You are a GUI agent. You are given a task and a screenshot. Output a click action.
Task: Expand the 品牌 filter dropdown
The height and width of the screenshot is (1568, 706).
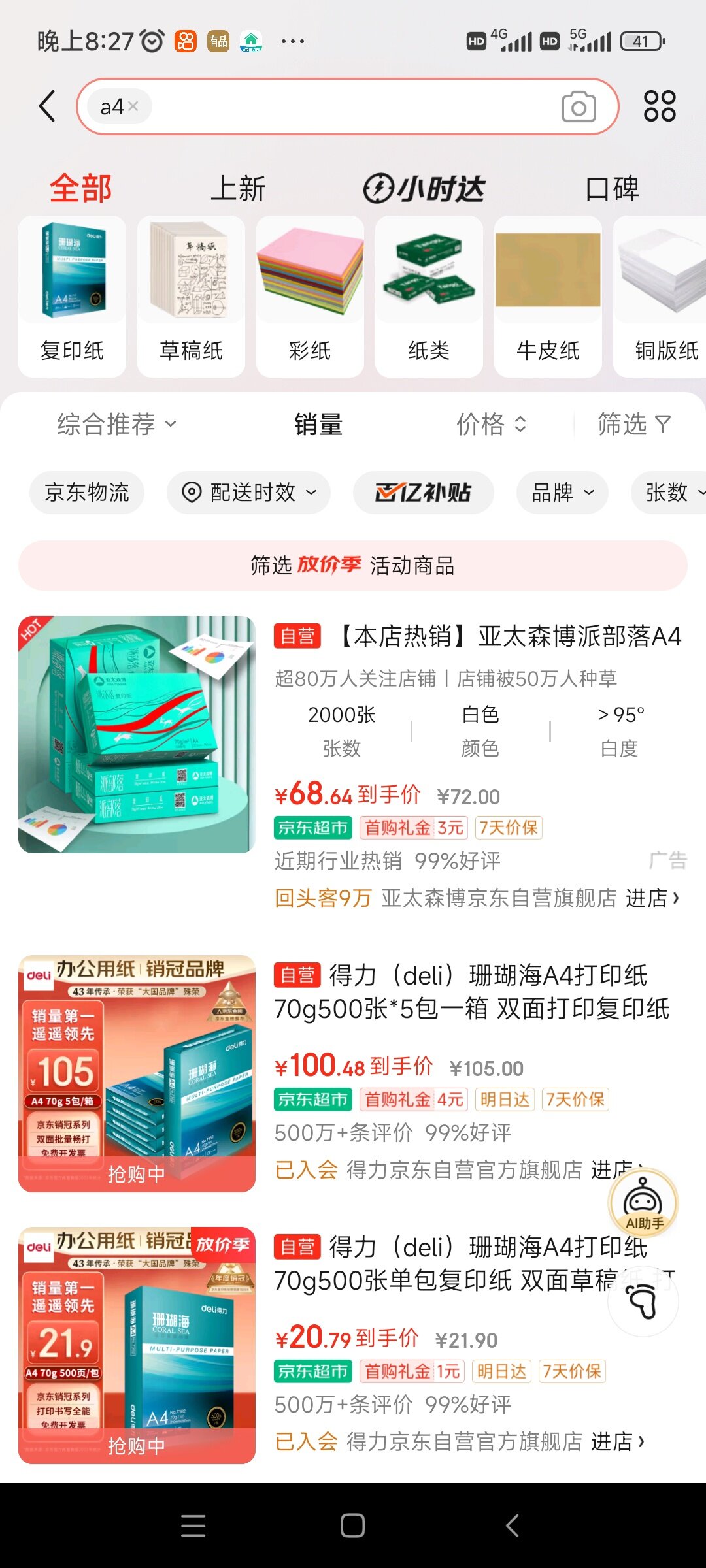tap(562, 493)
